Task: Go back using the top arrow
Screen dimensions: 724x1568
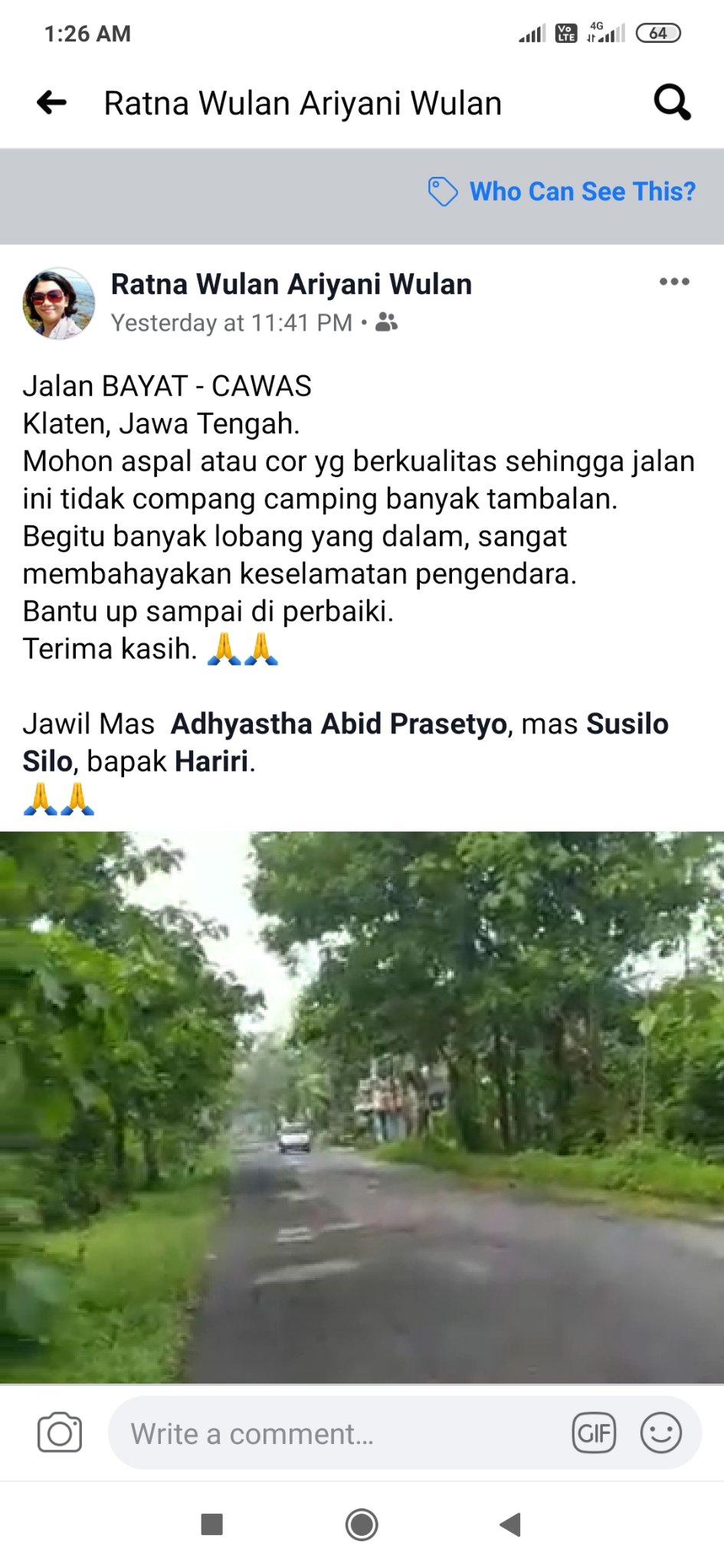Action: pyautogui.click(x=52, y=103)
